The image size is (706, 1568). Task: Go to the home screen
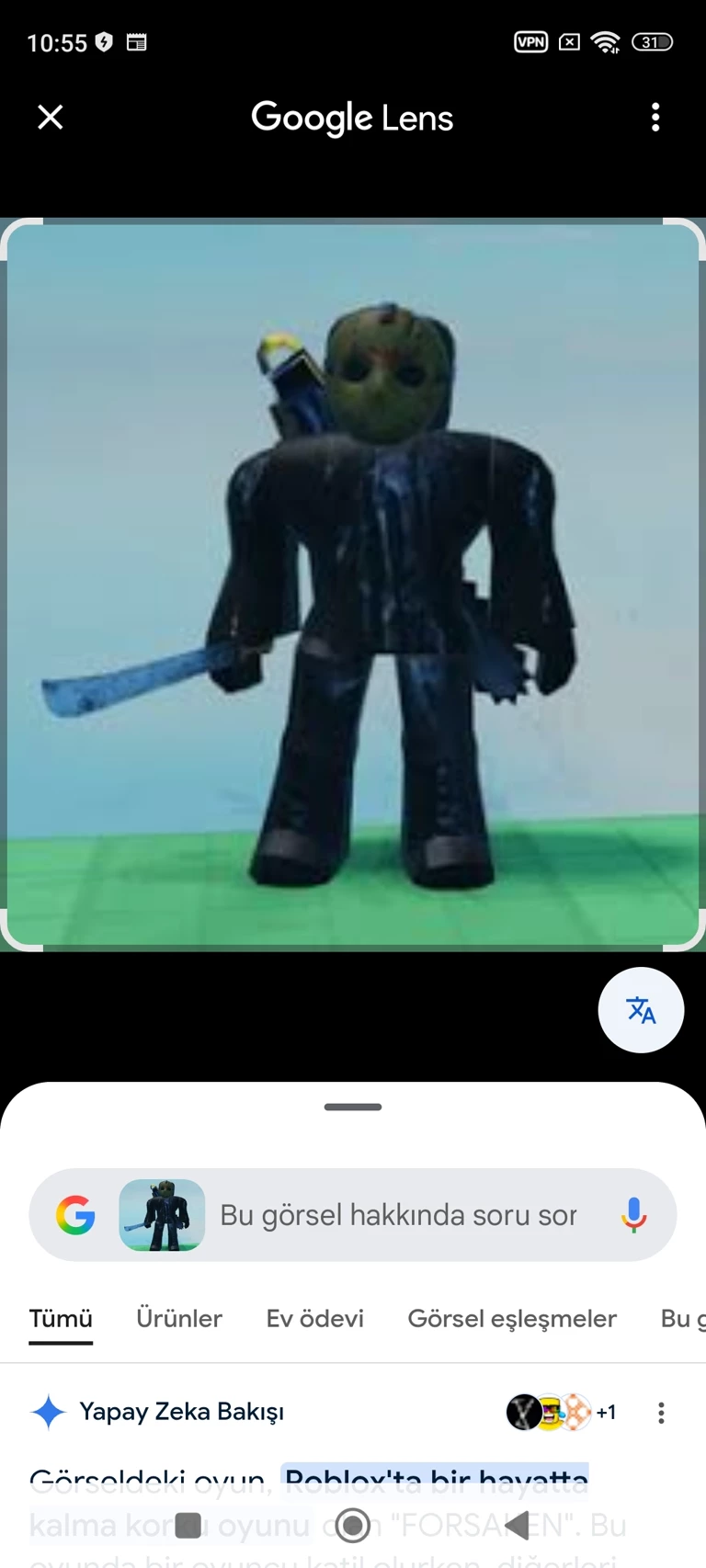pos(353,1525)
